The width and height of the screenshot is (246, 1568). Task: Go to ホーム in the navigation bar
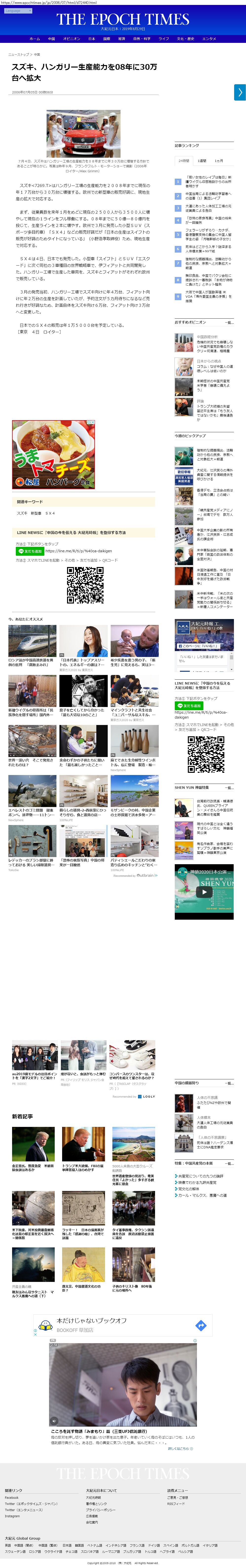coord(35,38)
